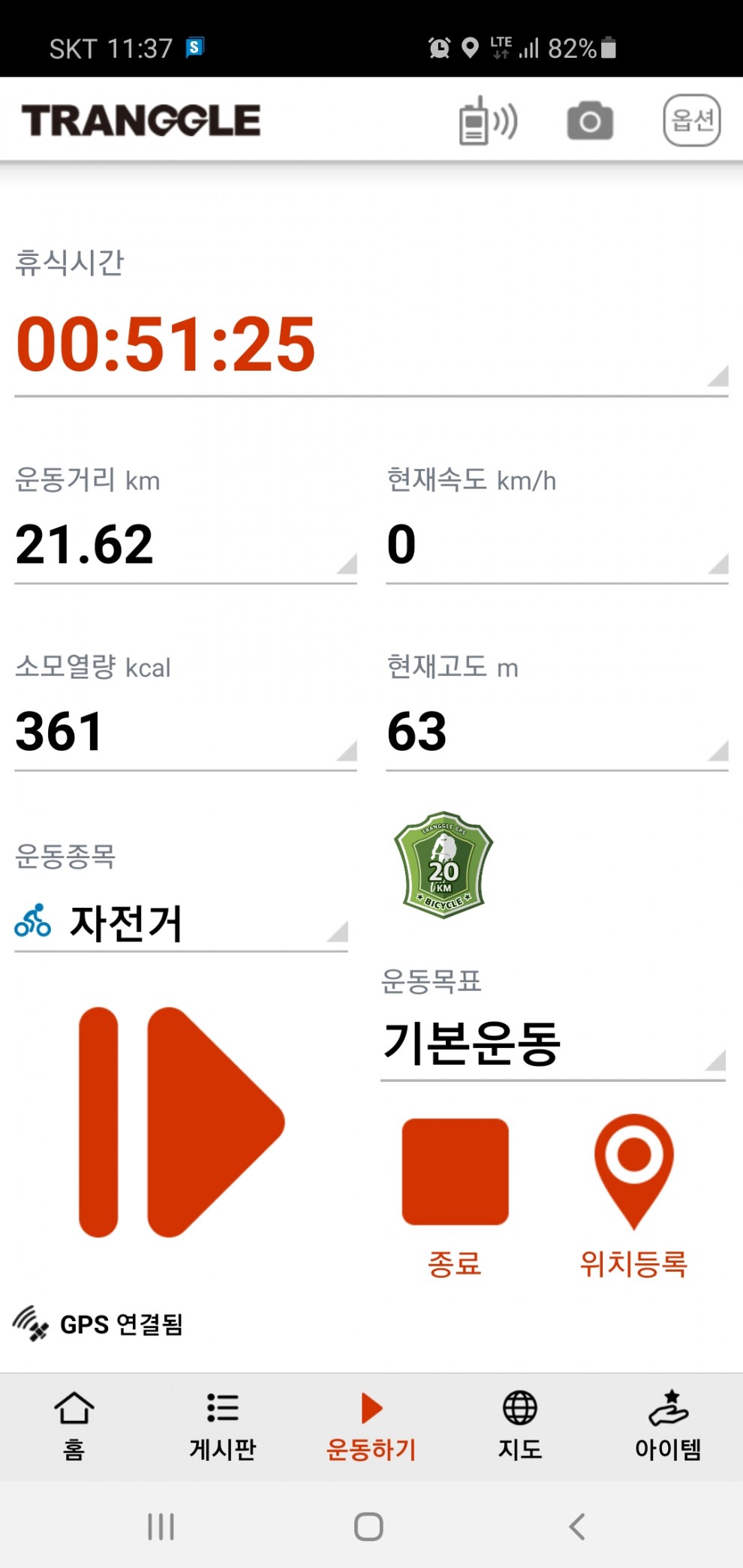Select the 운동하기 tab
This screenshot has width=743, height=1568.
(x=371, y=1425)
